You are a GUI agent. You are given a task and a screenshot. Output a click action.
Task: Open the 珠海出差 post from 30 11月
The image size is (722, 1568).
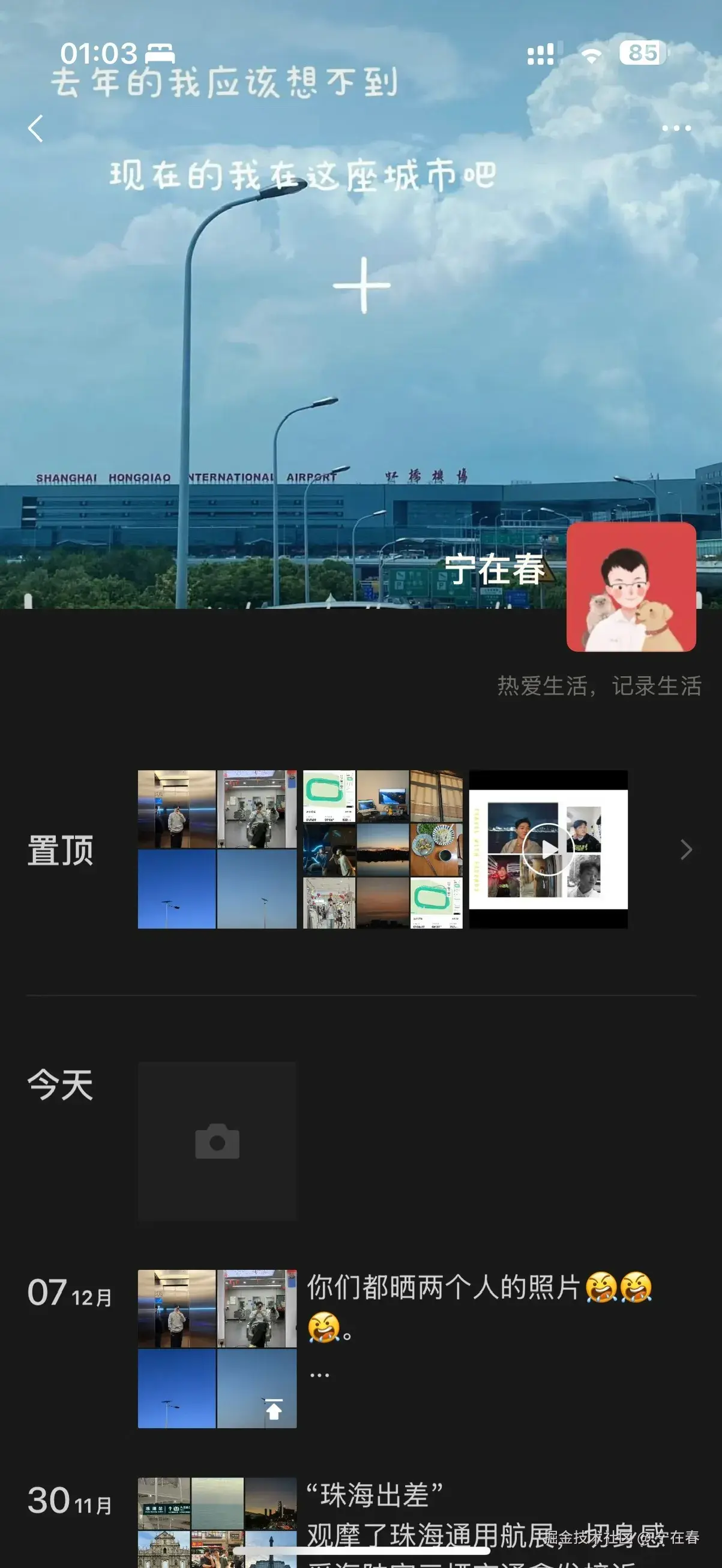(374, 1495)
